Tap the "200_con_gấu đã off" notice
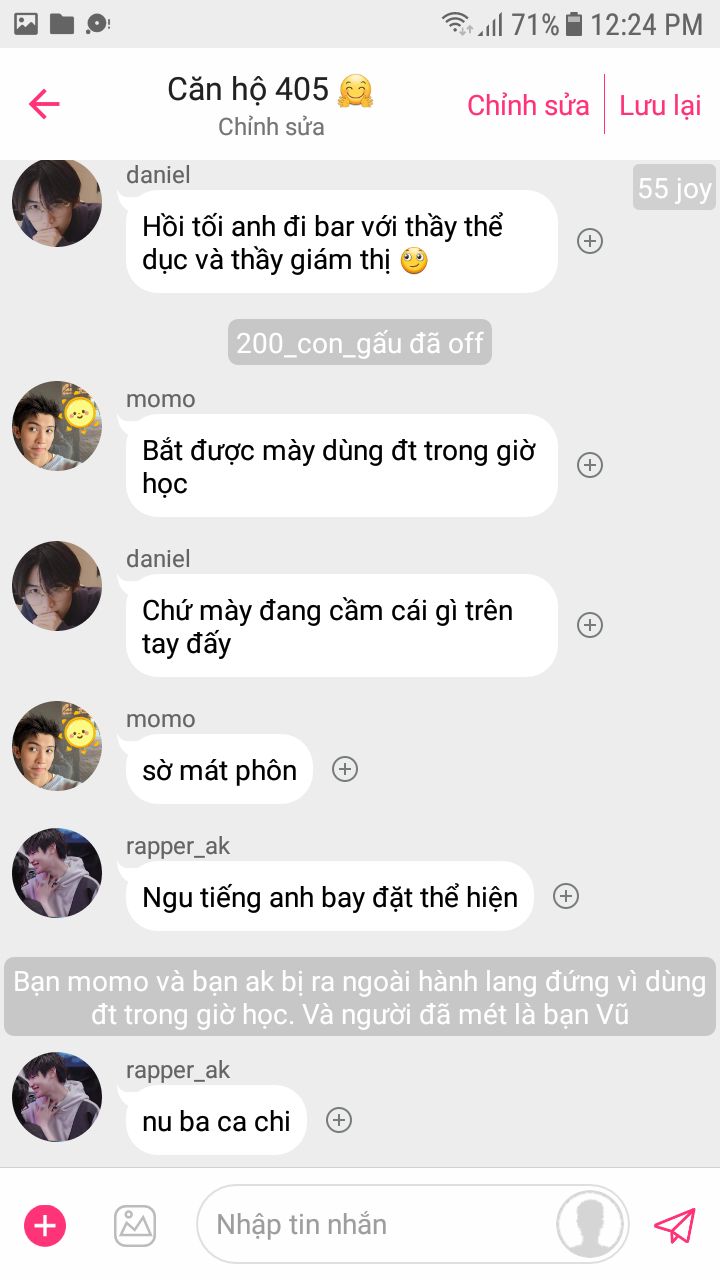 [x=360, y=343]
